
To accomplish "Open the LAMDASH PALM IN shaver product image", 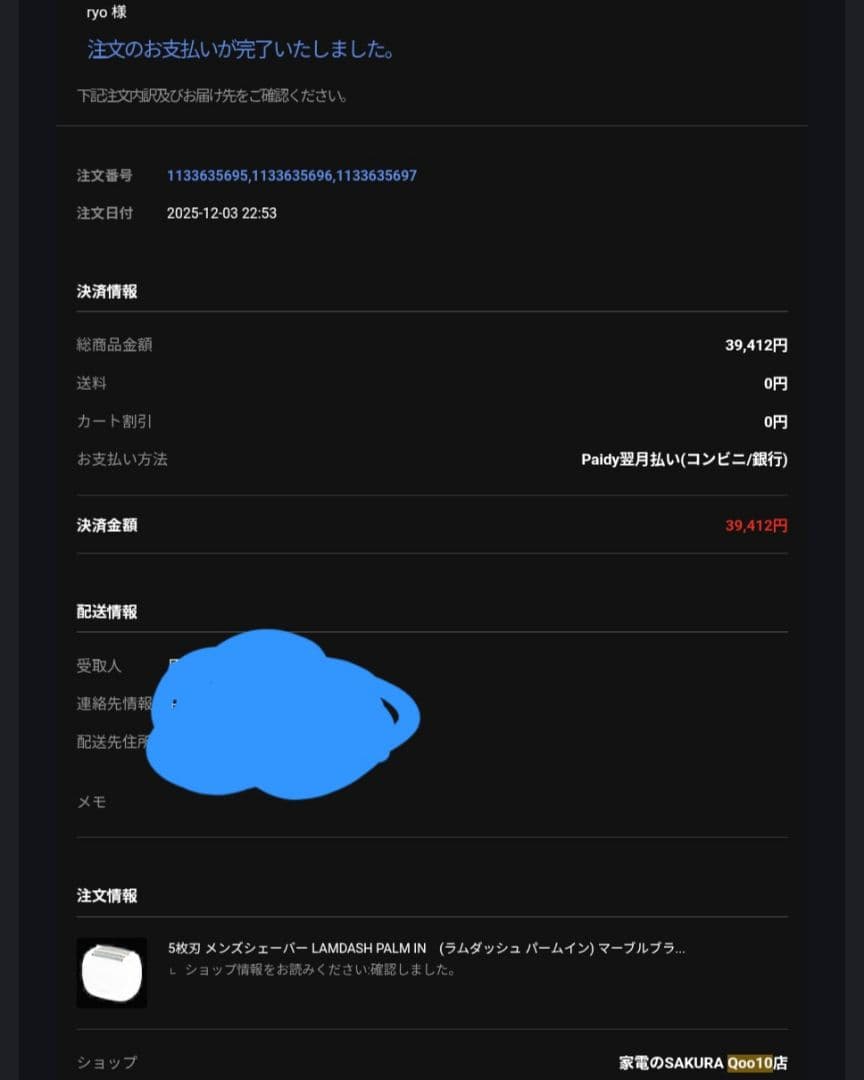I will click(x=112, y=972).
